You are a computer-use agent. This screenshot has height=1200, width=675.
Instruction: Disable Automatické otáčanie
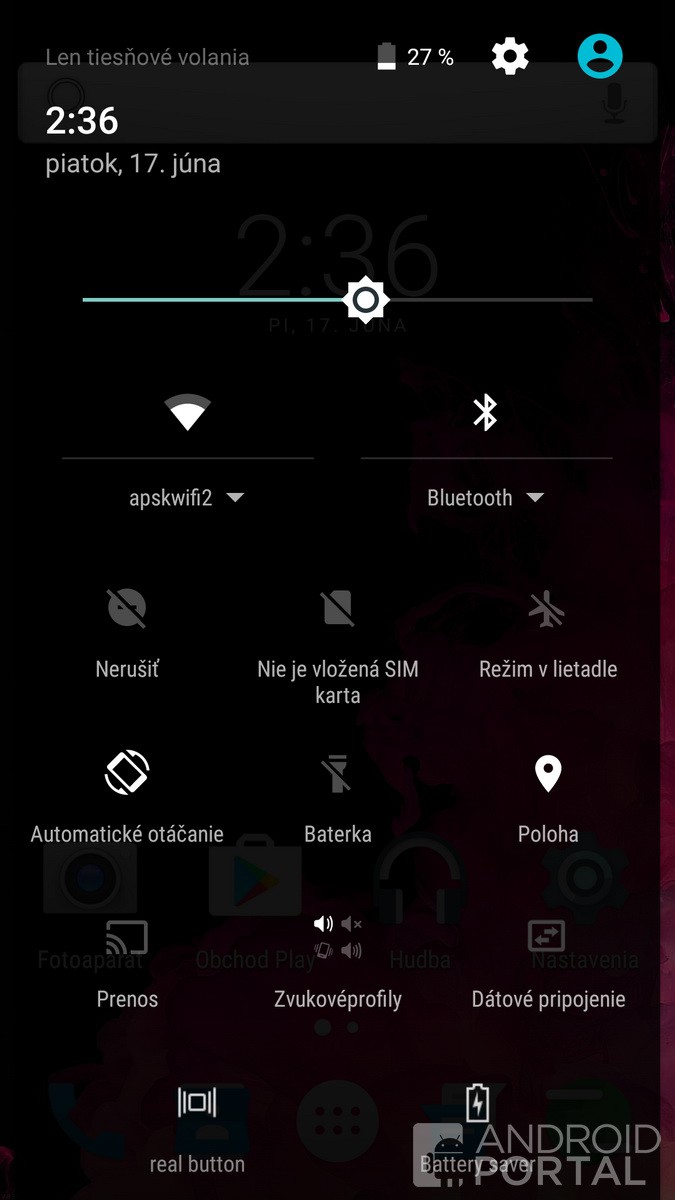pos(127,773)
